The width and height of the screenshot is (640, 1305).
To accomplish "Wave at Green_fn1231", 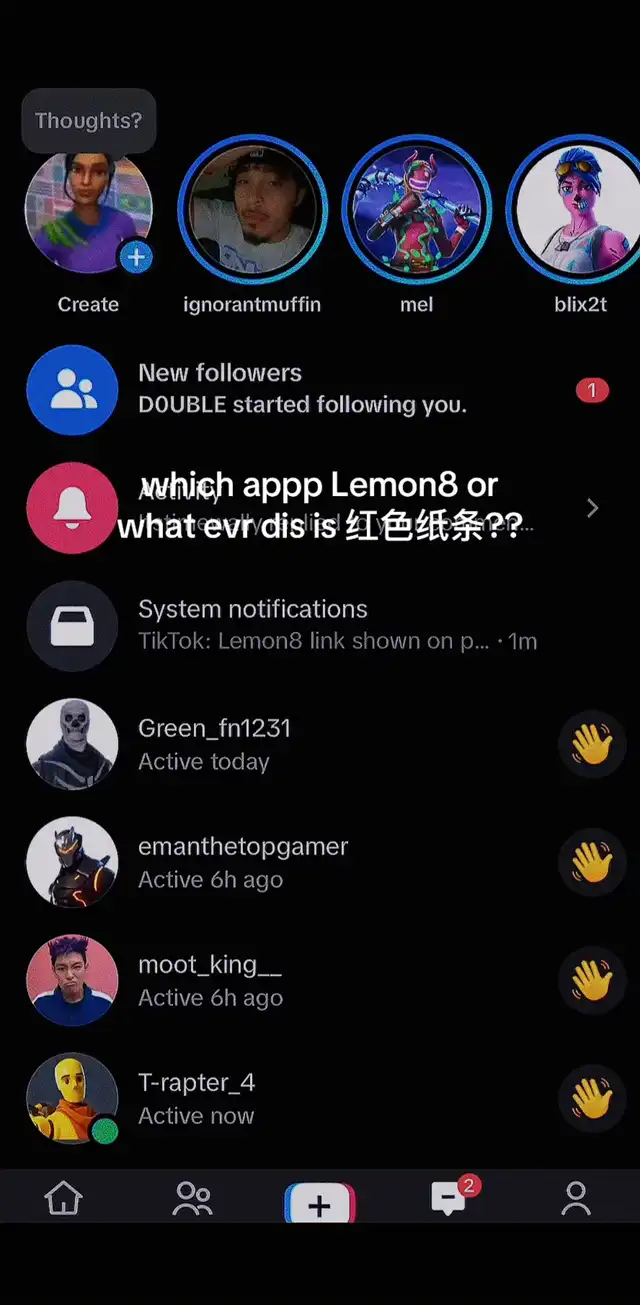I will click(x=592, y=744).
